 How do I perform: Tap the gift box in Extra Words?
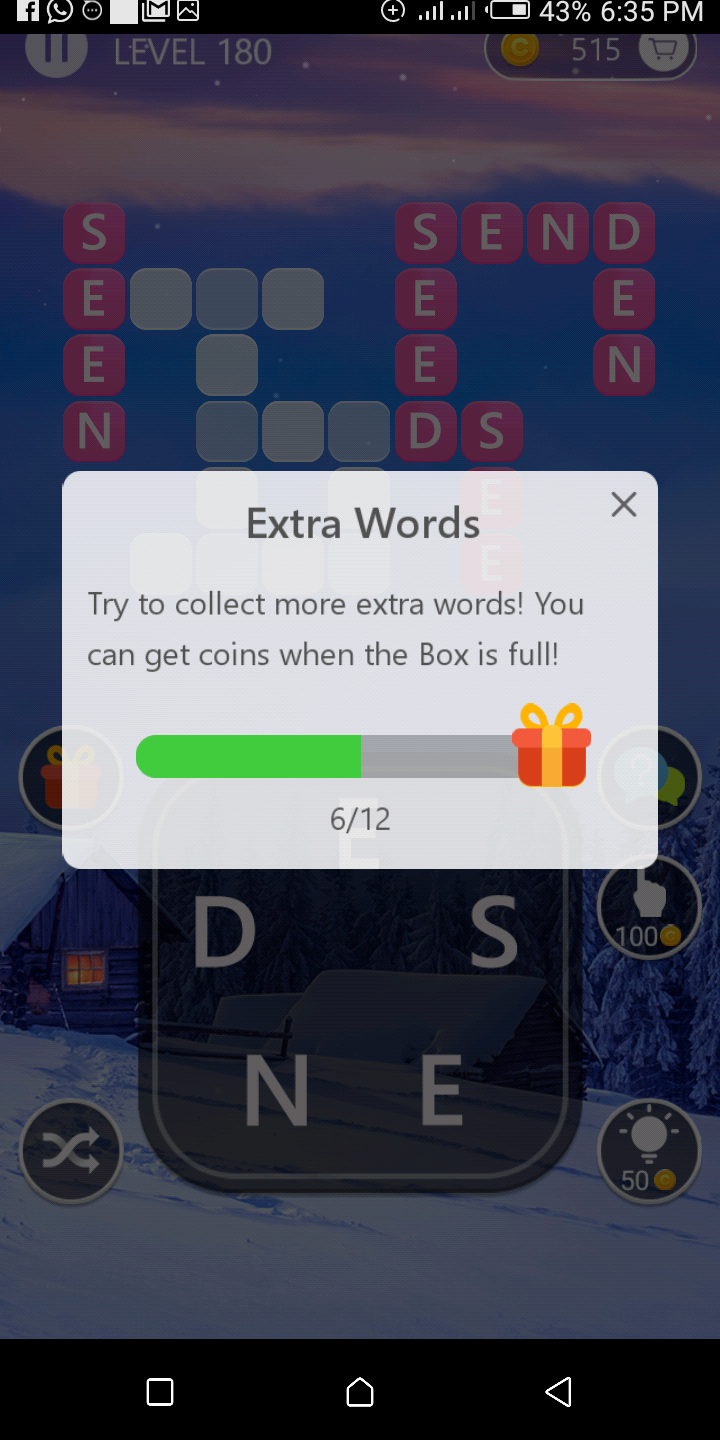click(x=551, y=746)
